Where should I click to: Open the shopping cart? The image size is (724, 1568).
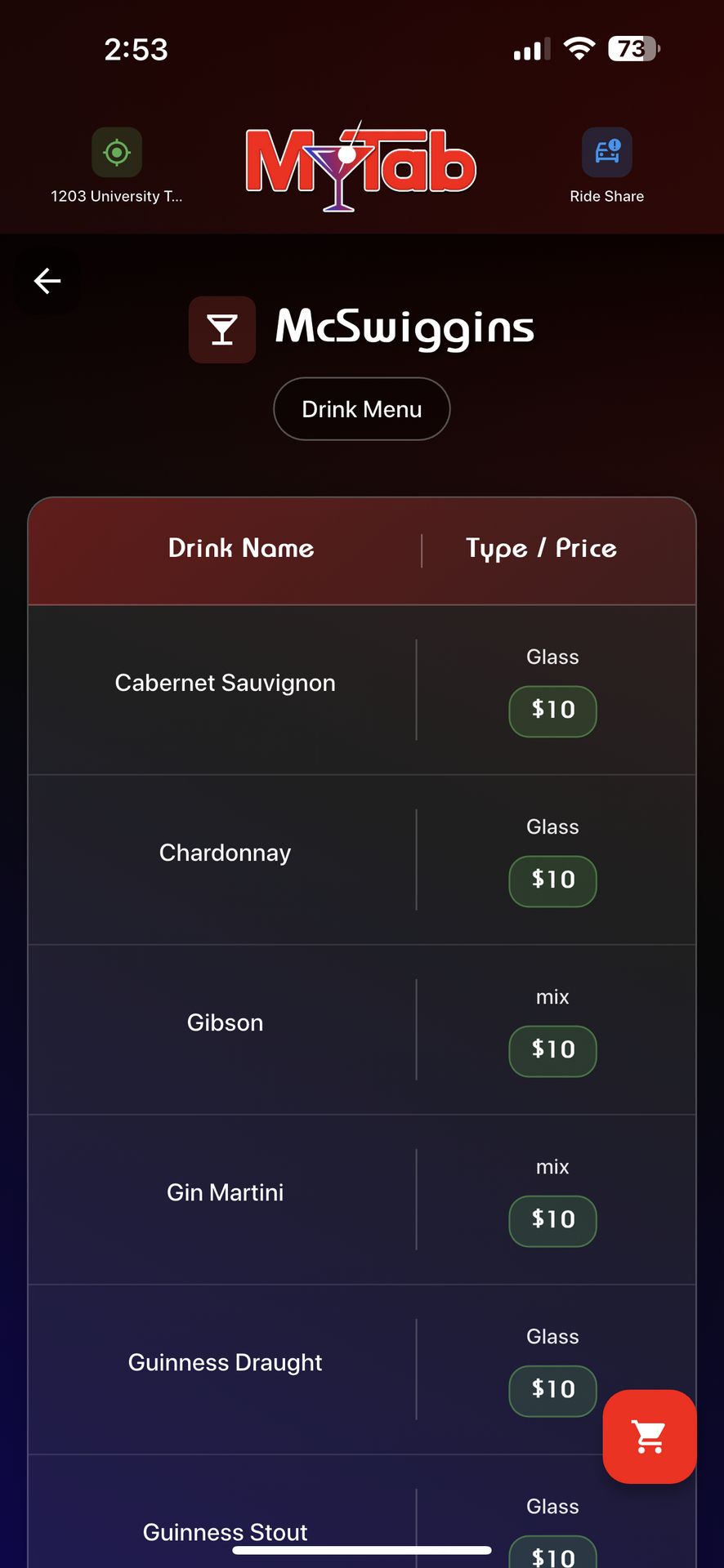pyautogui.click(x=650, y=1437)
